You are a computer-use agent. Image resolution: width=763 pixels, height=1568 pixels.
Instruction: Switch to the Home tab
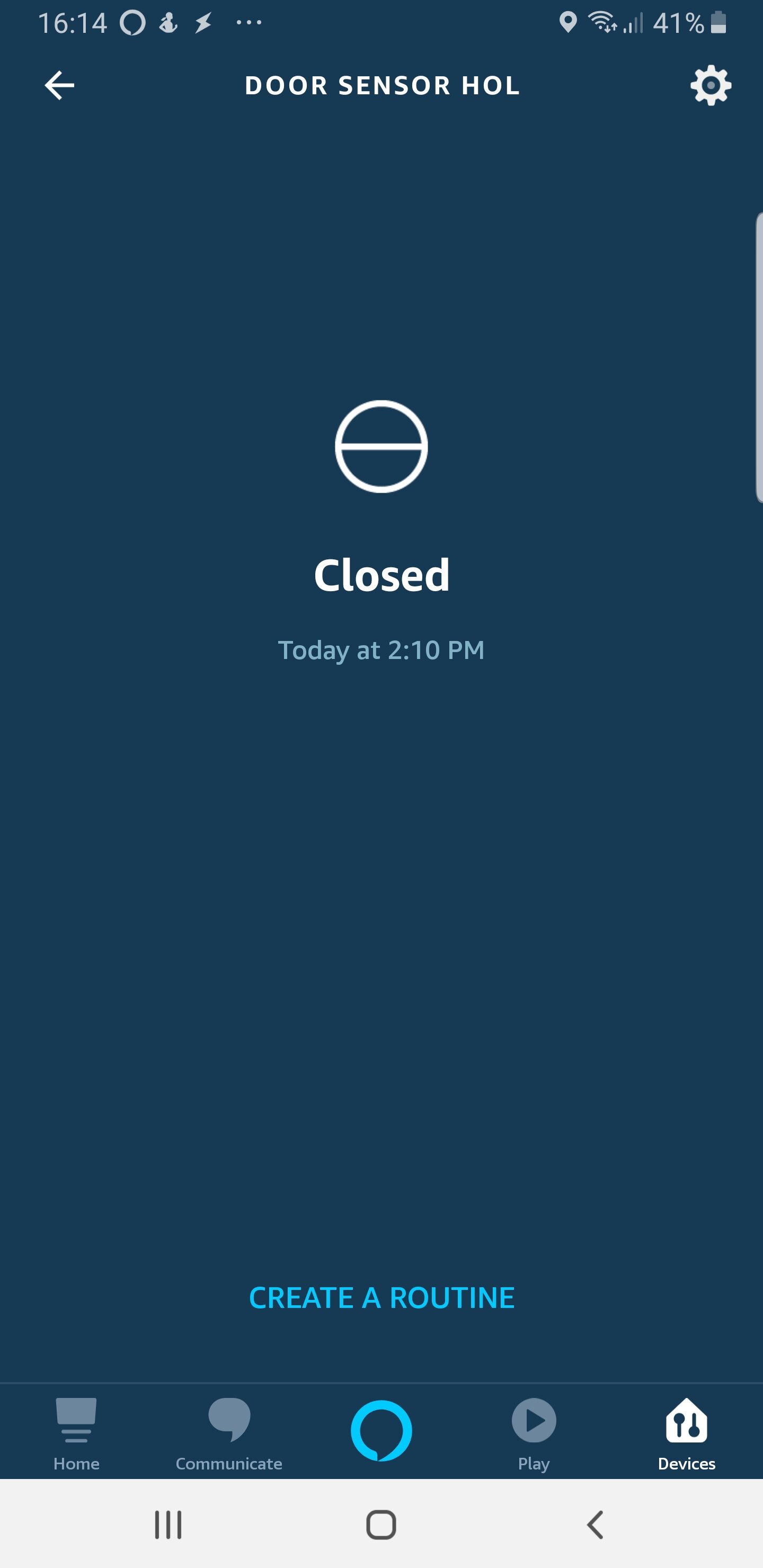tap(76, 1435)
